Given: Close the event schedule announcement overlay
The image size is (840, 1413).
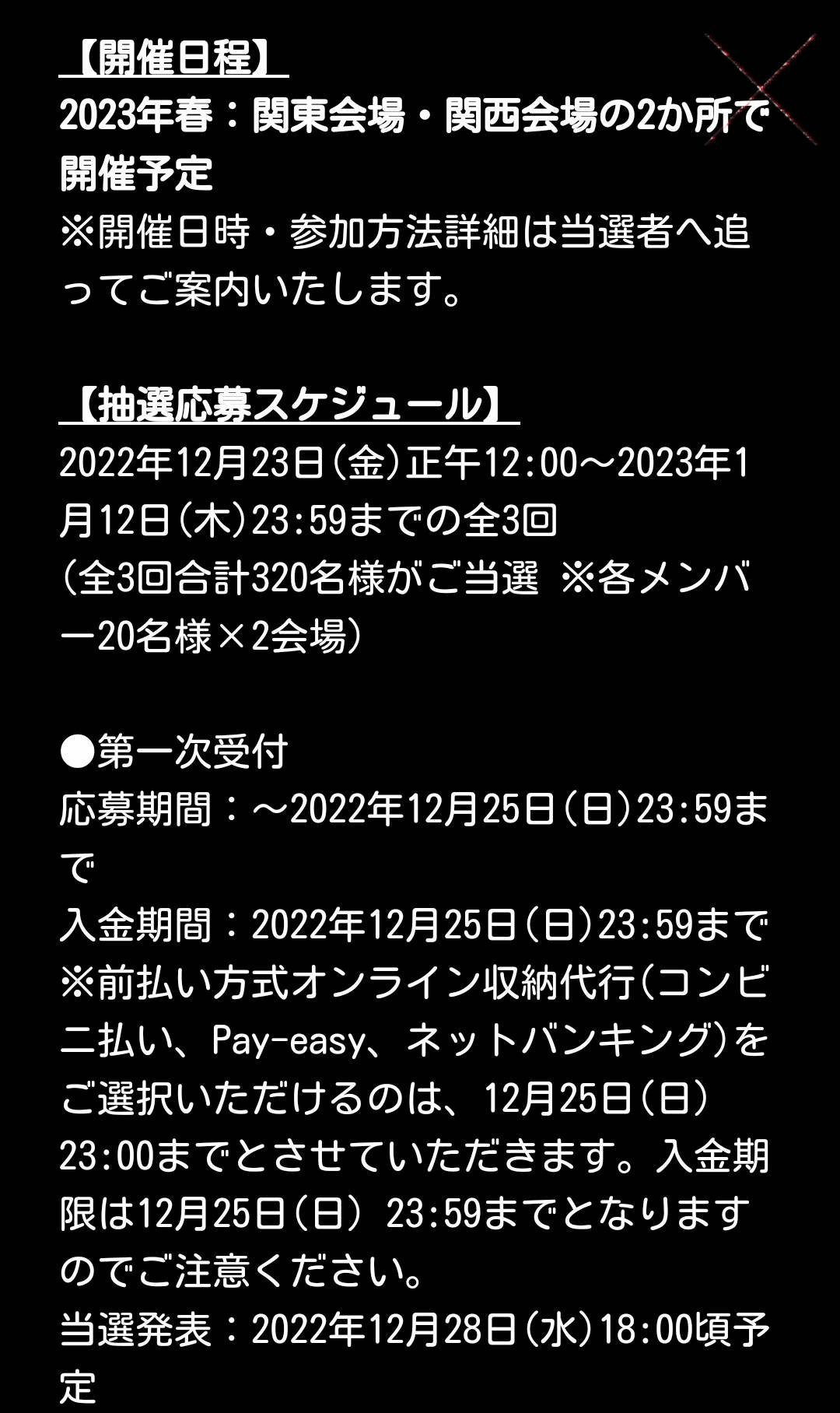Looking at the screenshot, I should click(x=761, y=89).
